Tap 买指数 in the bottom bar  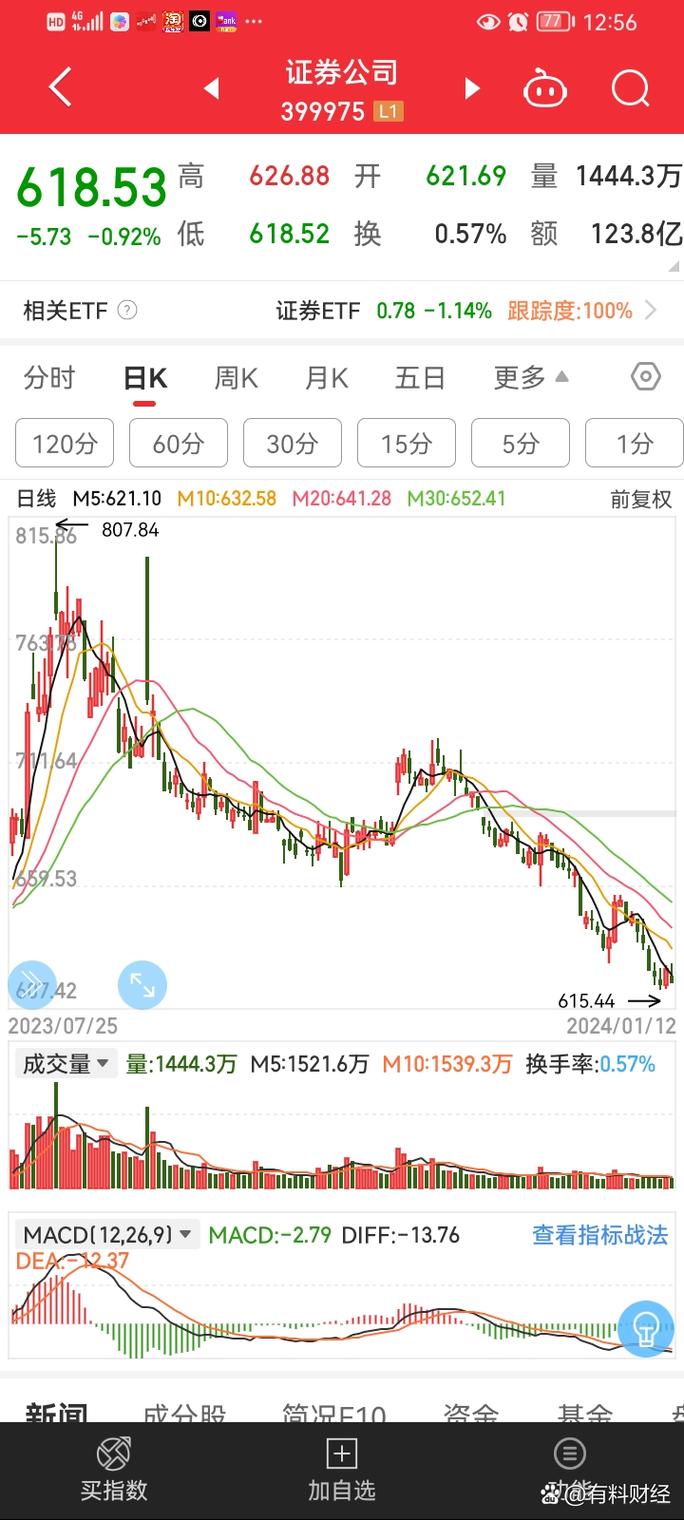tap(113, 1470)
